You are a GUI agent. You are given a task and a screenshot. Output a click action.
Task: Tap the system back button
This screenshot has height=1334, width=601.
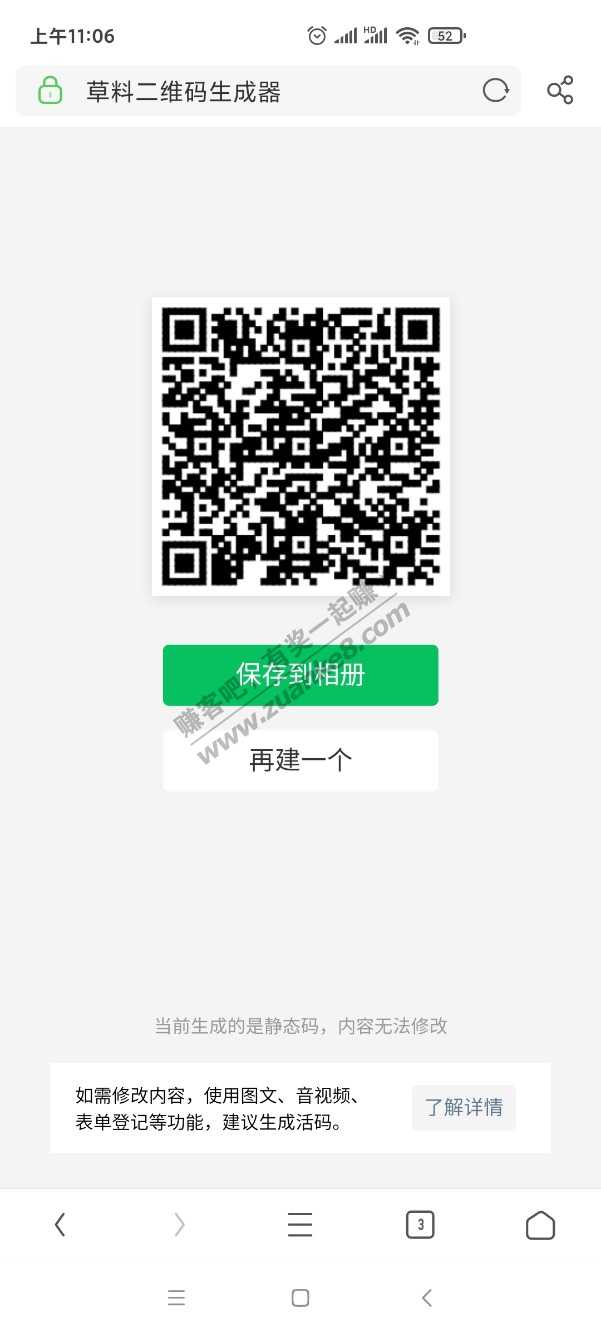pos(427,1298)
